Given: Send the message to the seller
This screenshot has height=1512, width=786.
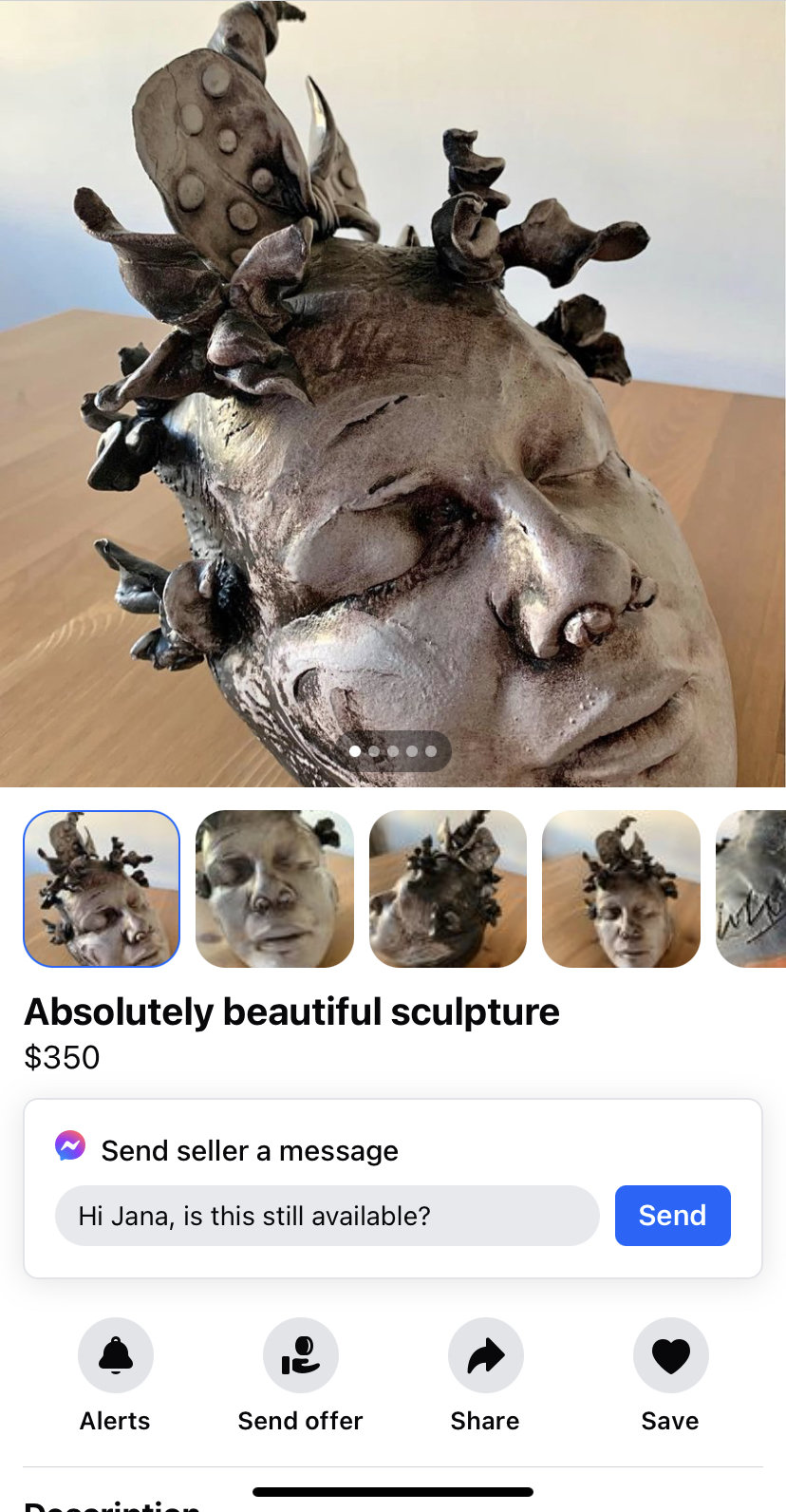Looking at the screenshot, I should click(x=672, y=1216).
